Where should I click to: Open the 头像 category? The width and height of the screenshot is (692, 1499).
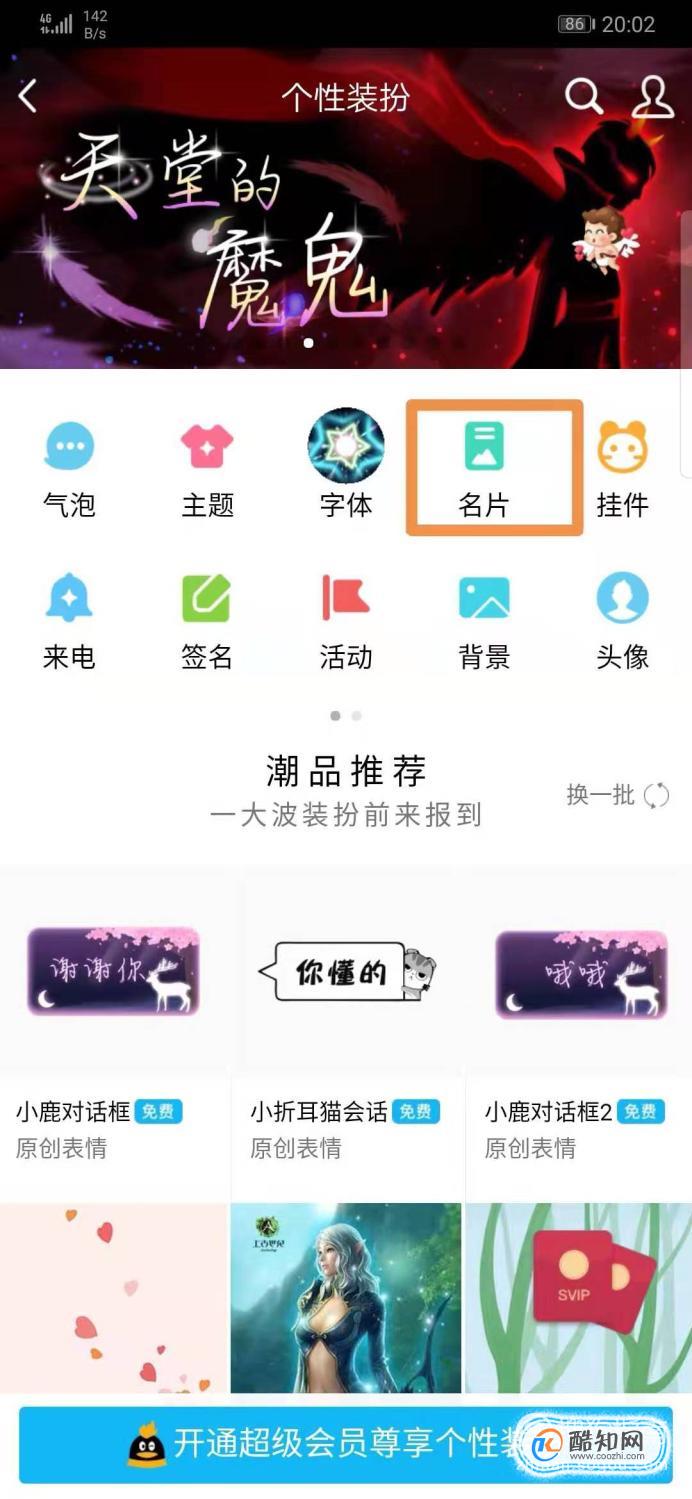[x=622, y=619]
